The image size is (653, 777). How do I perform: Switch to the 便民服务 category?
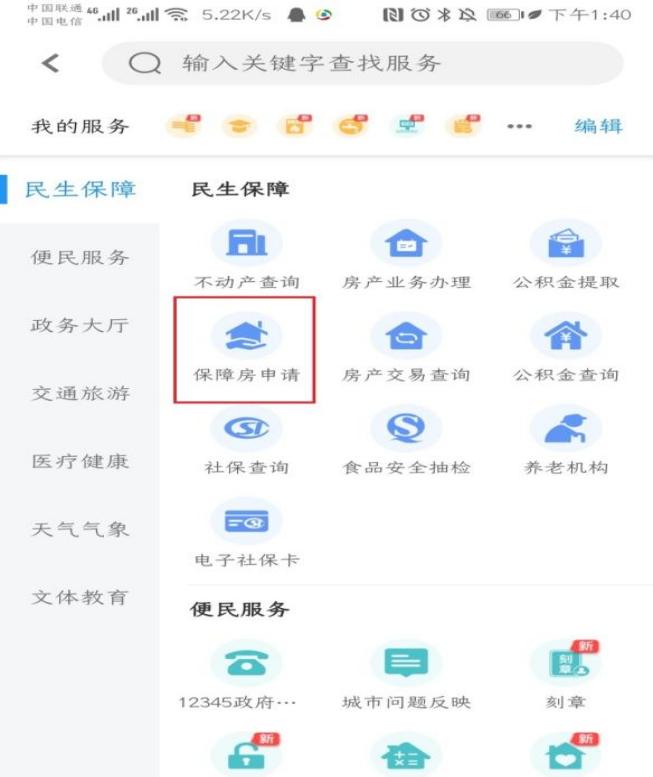(80, 257)
